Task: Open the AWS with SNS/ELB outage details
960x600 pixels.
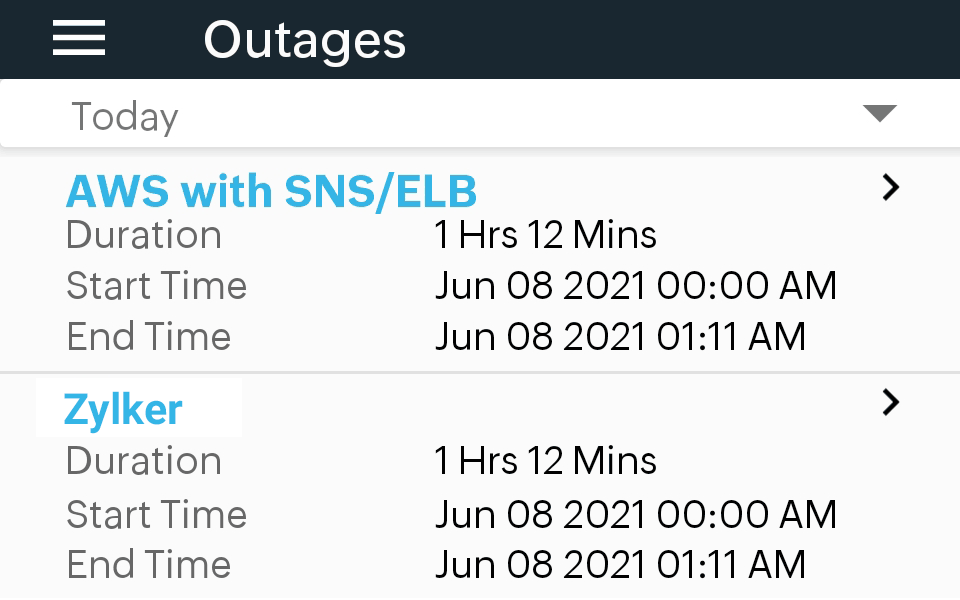Action: click(890, 188)
